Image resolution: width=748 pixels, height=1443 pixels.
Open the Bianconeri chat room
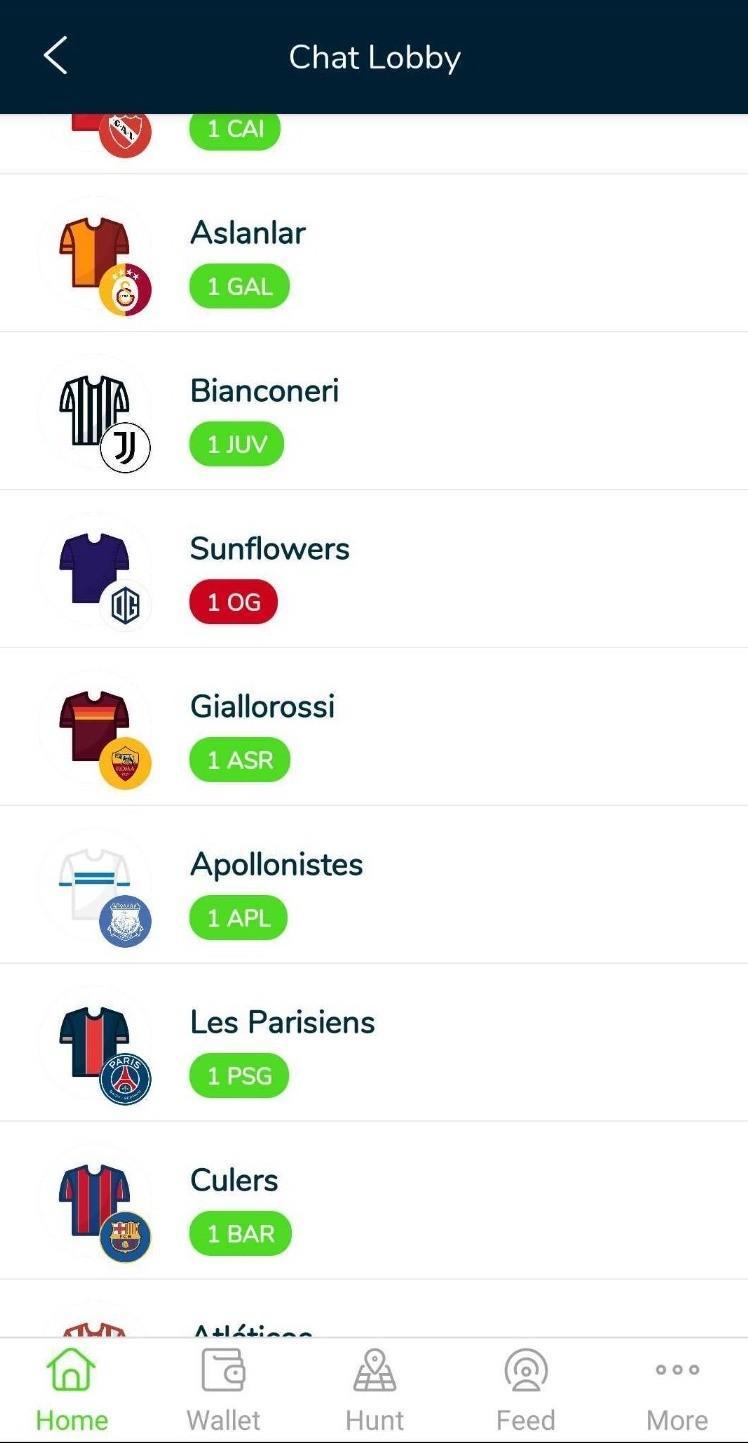(x=374, y=411)
